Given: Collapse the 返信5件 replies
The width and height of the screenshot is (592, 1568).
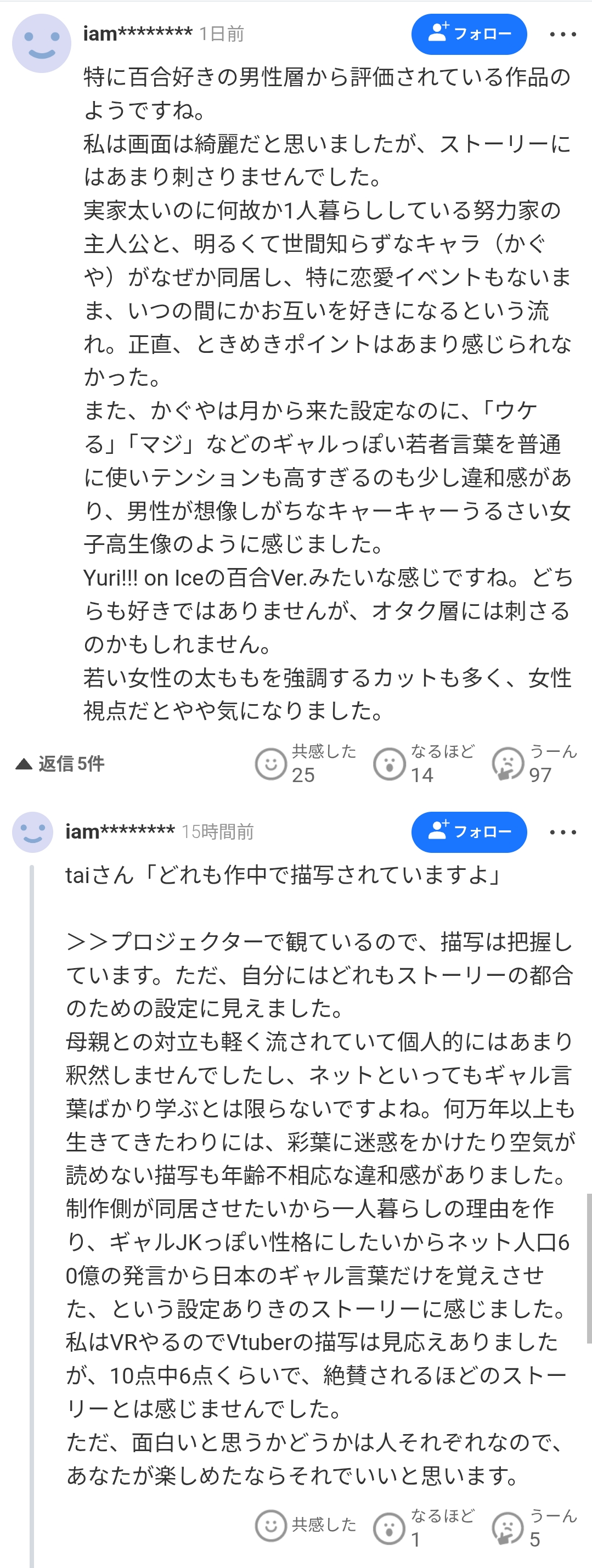Looking at the screenshot, I should pyautogui.click(x=60, y=763).
